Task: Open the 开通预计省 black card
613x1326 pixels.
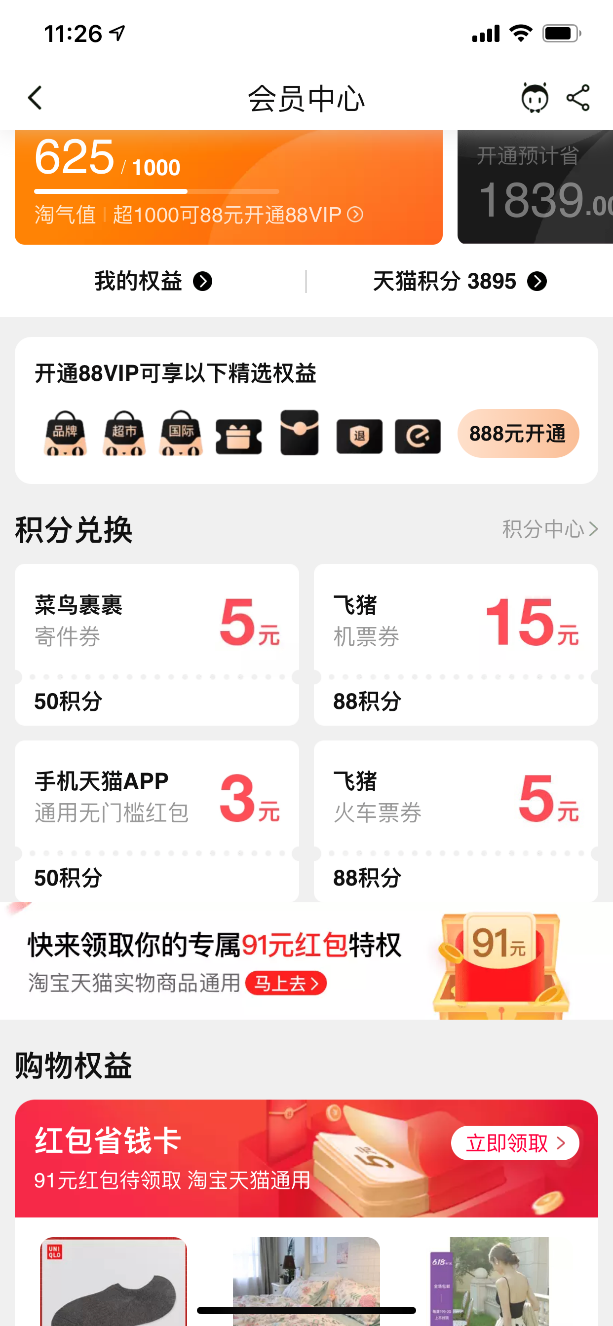Action: click(536, 187)
